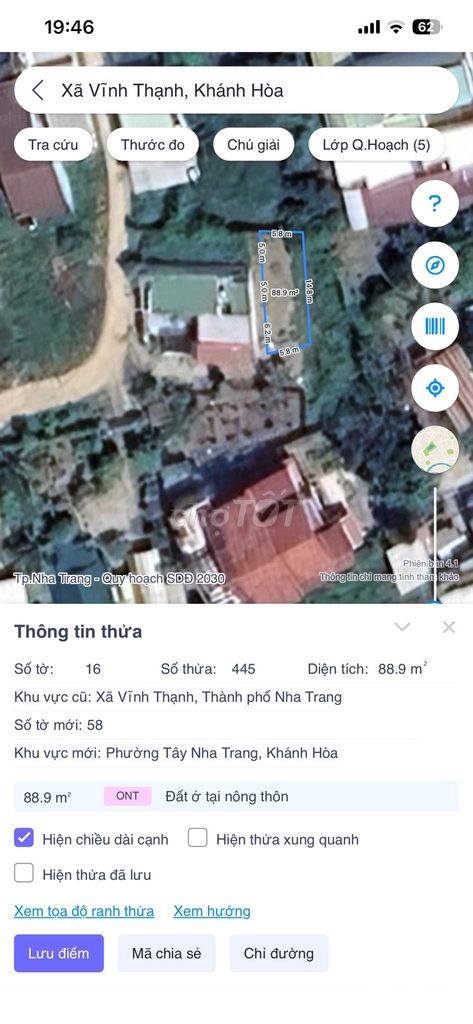Open Xem tọa độ ranh thửa link
The image size is (473, 1024).
[84, 911]
